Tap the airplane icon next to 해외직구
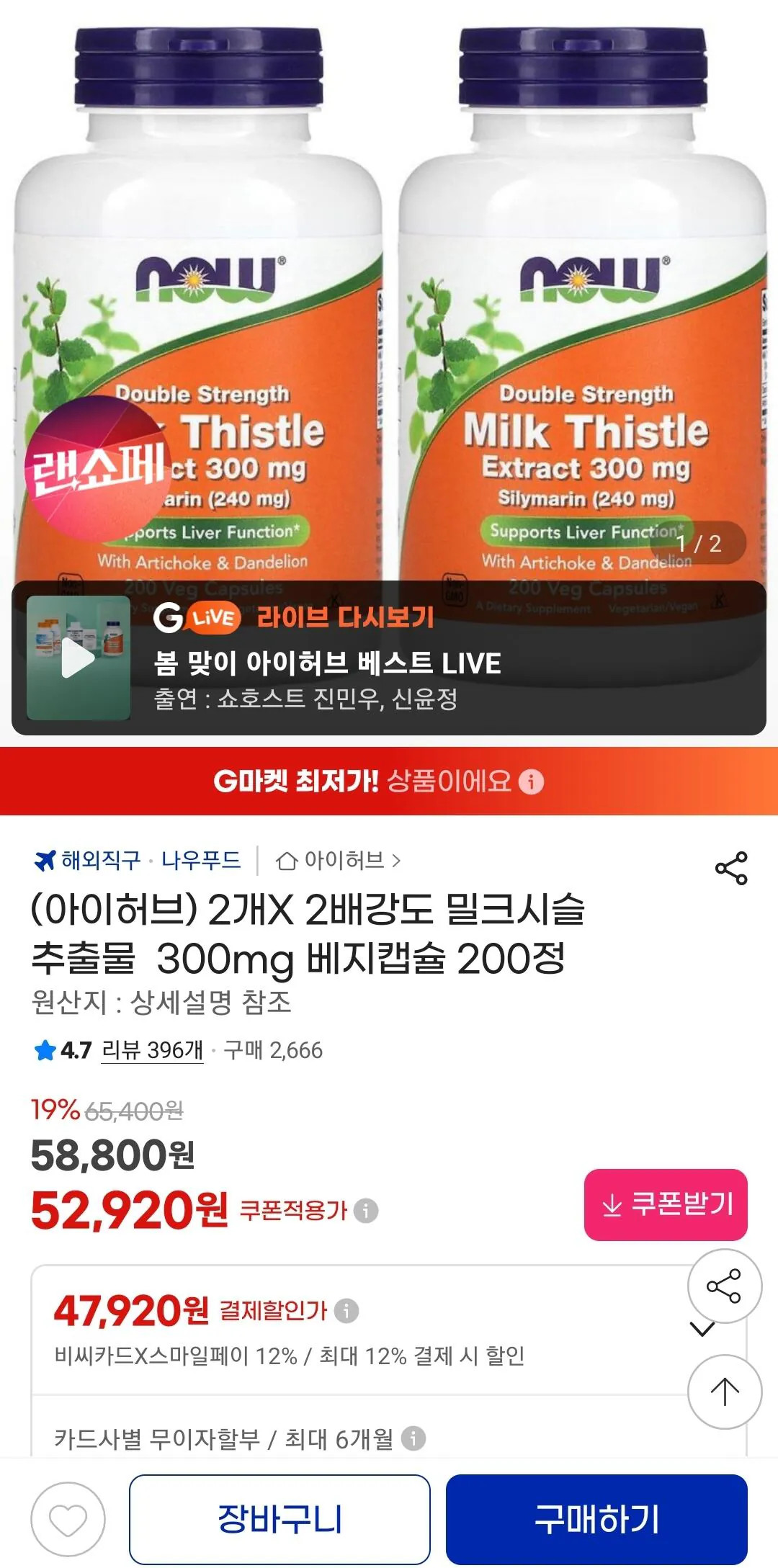 [x=44, y=859]
